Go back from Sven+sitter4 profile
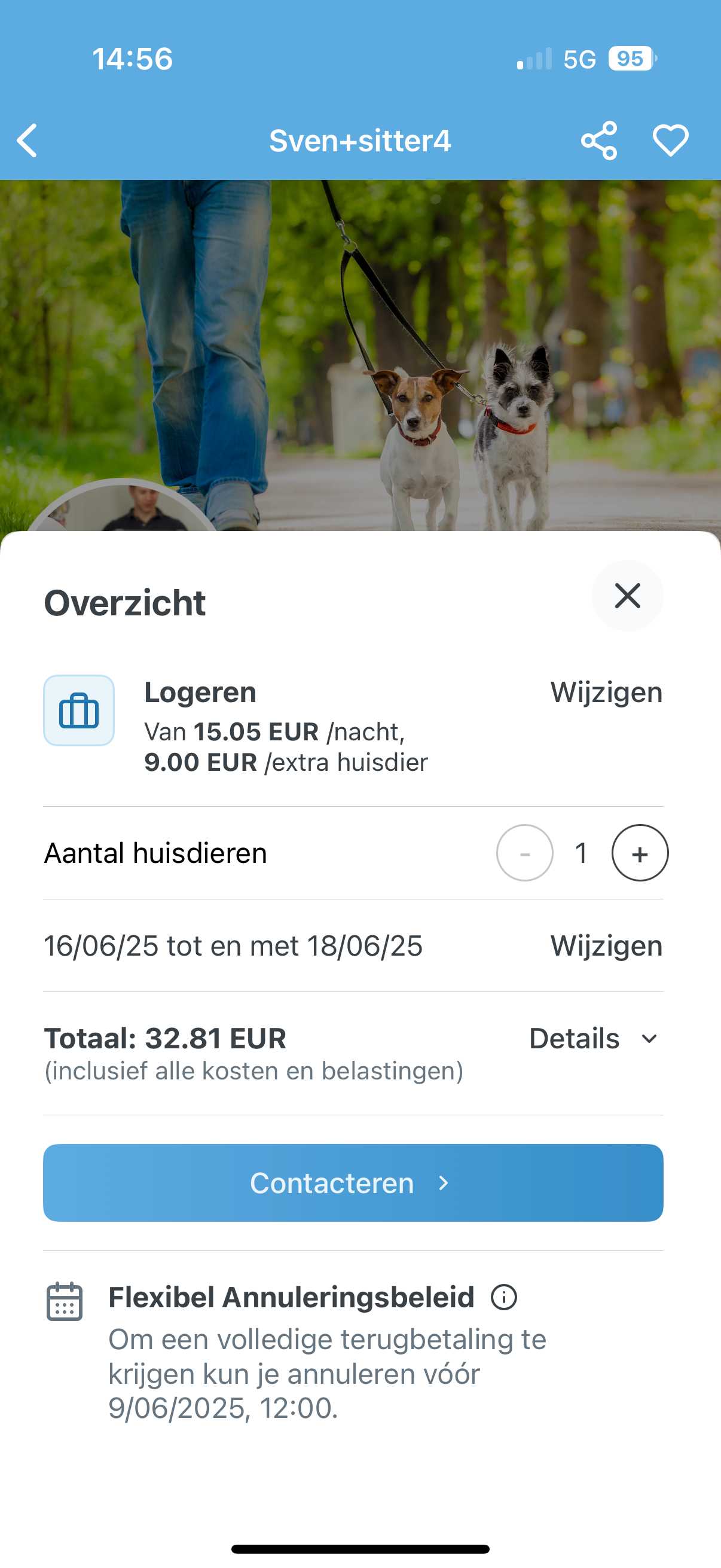 [x=28, y=141]
